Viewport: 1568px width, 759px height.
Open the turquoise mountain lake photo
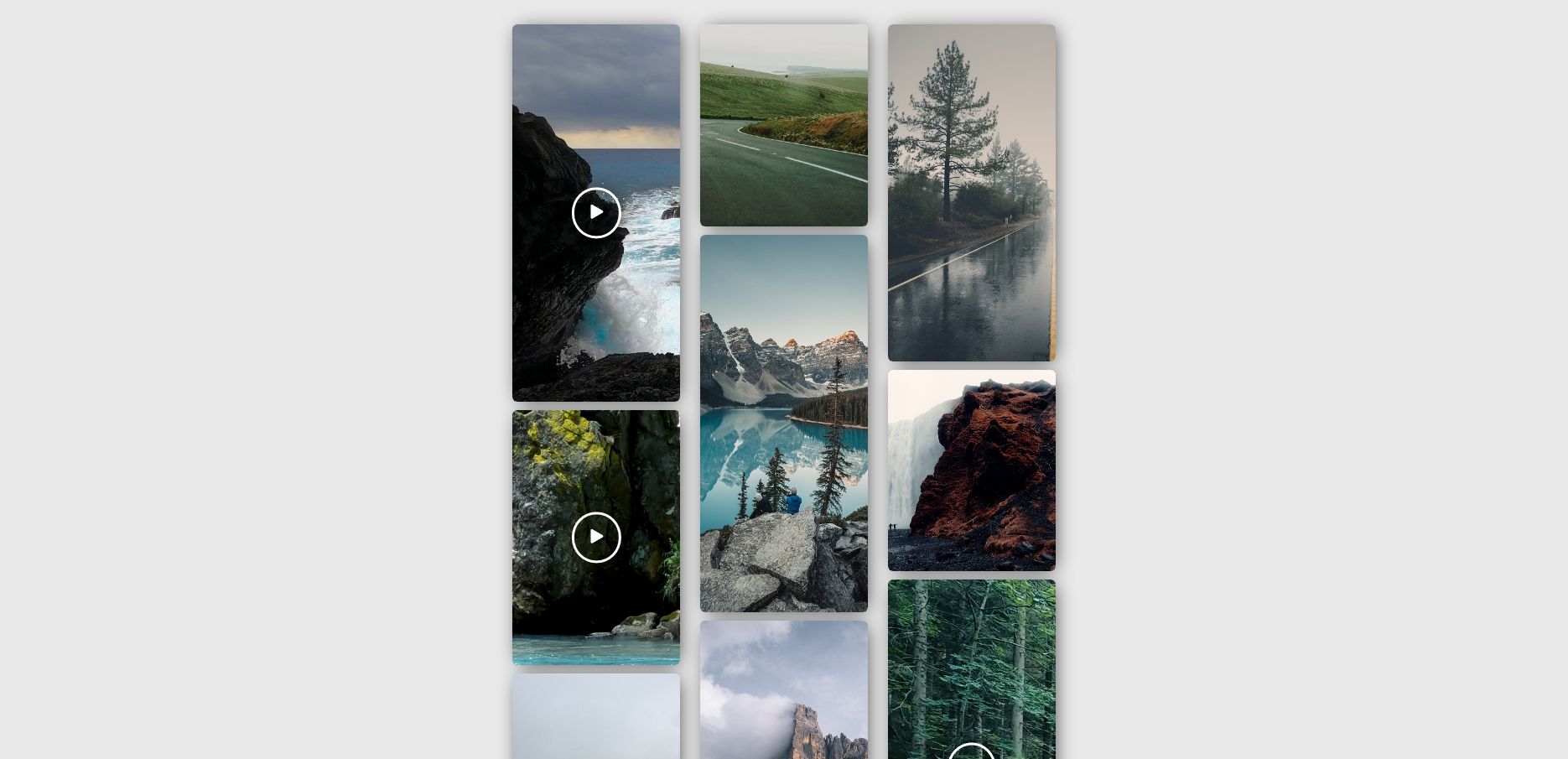tap(784, 424)
